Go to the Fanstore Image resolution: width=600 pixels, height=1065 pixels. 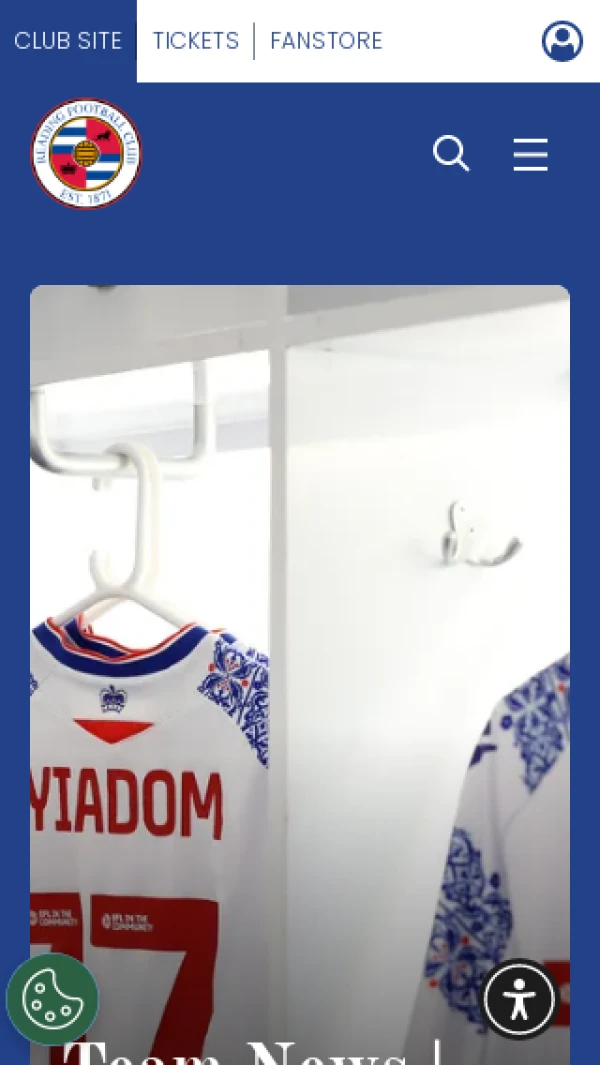(326, 41)
